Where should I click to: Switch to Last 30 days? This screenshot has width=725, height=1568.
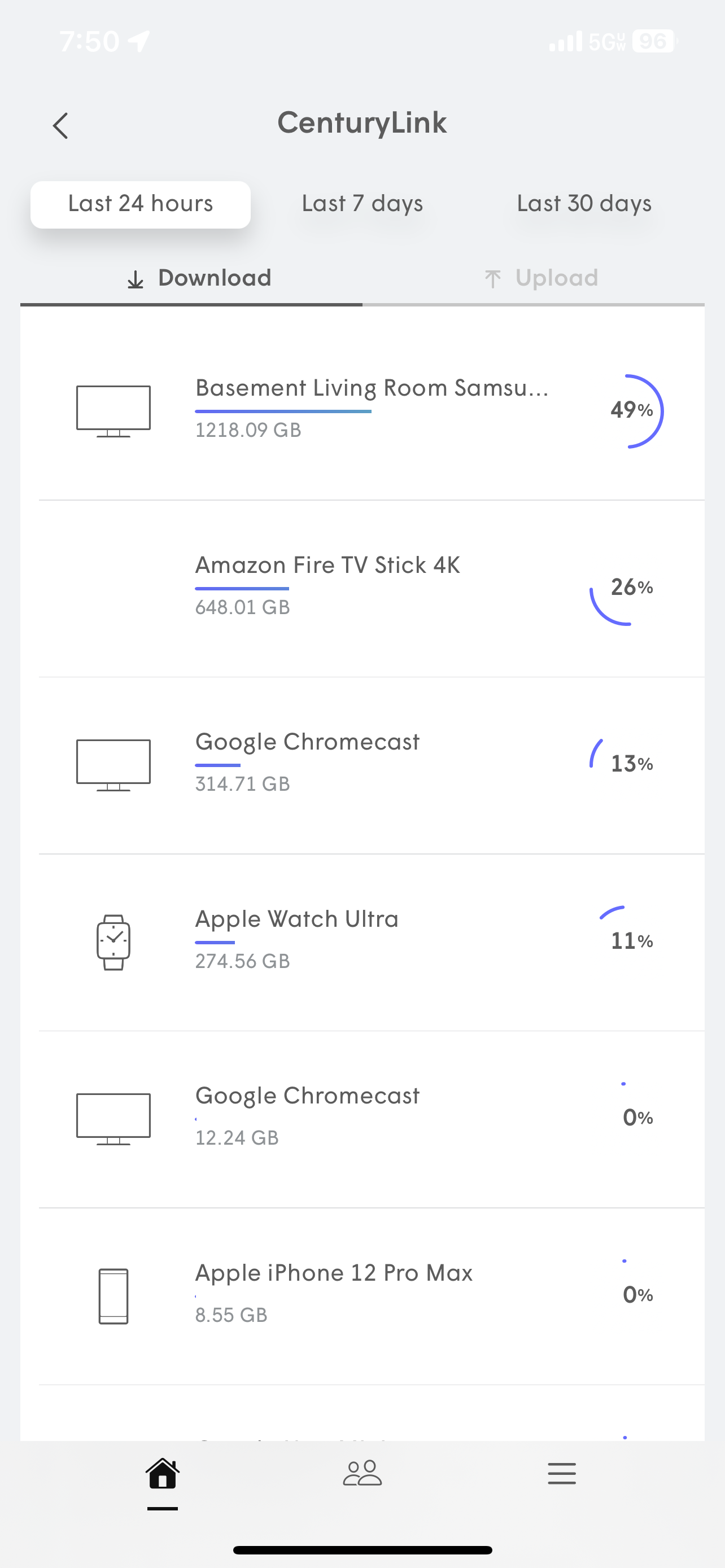584,204
